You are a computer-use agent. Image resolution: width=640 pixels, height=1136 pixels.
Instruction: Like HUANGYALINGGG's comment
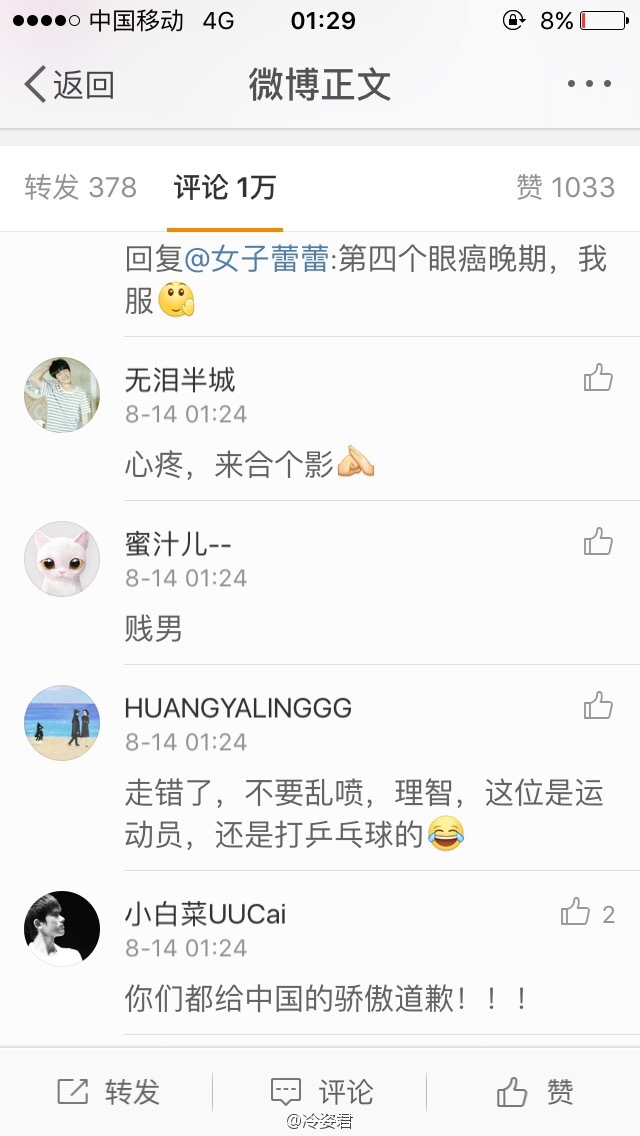(x=598, y=706)
